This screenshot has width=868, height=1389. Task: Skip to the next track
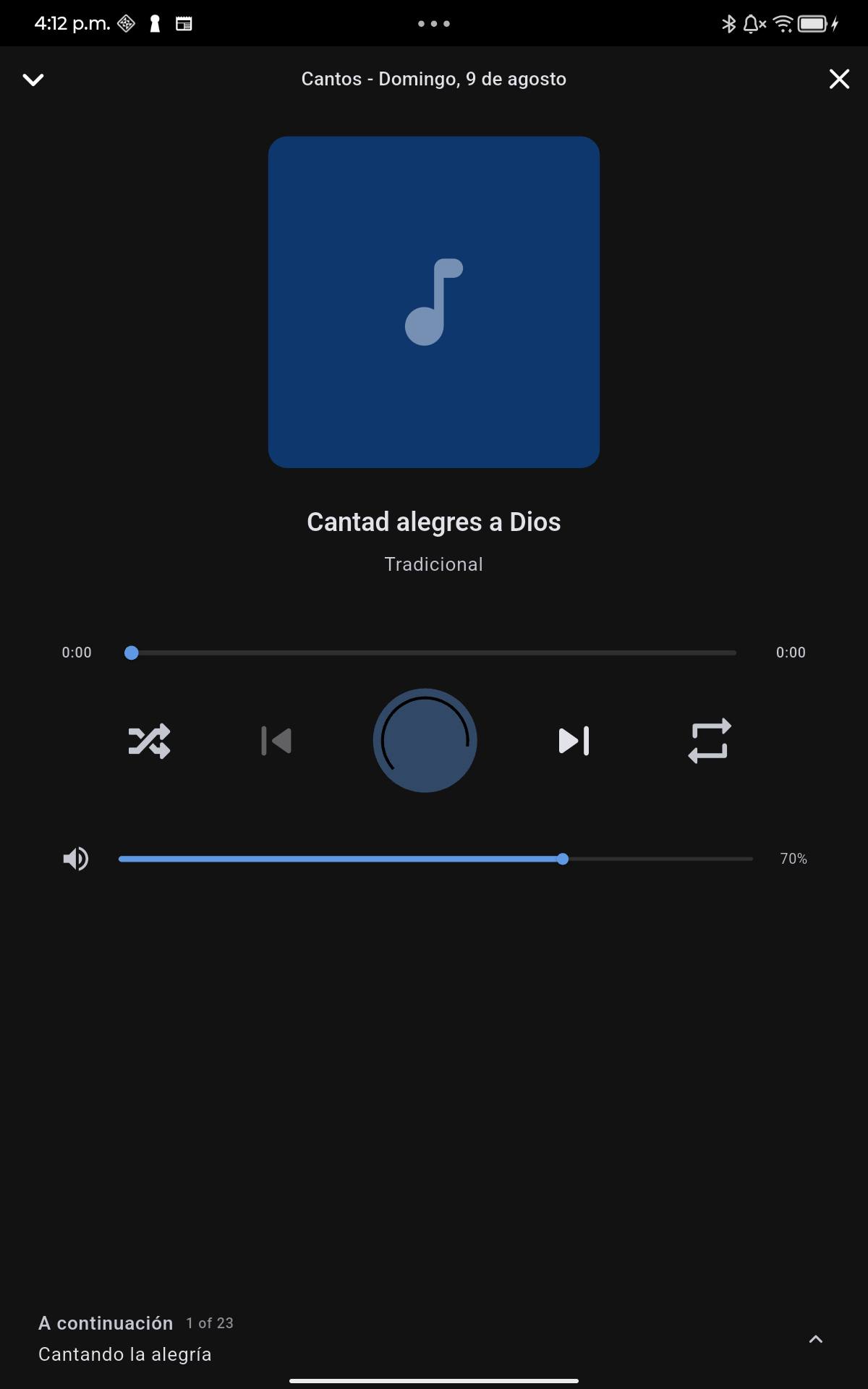click(x=574, y=741)
